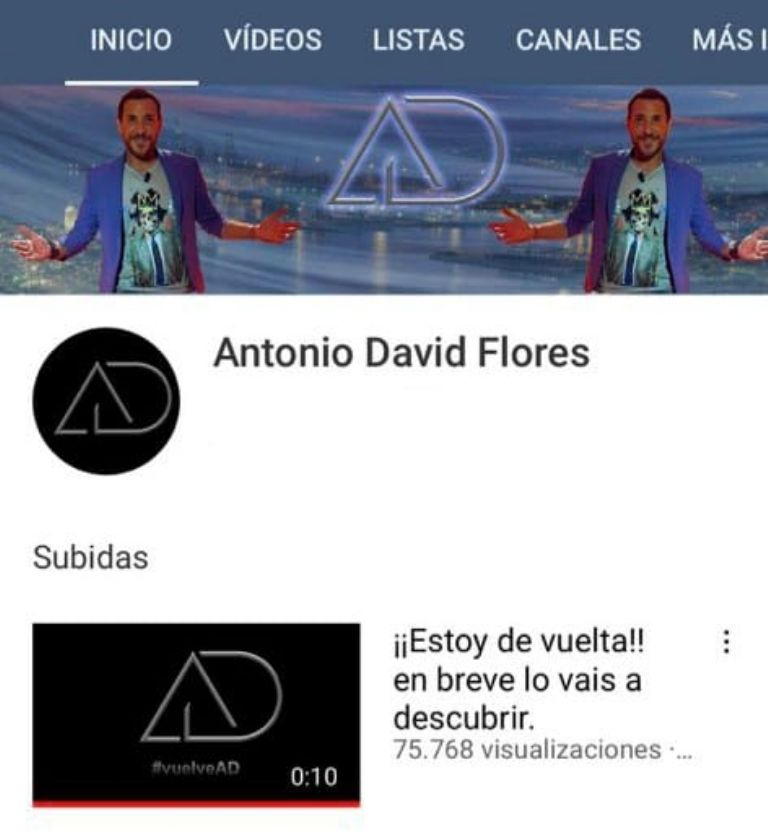Select the MÁS I… tab
The height and width of the screenshot is (837, 768).
click(x=728, y=41)
